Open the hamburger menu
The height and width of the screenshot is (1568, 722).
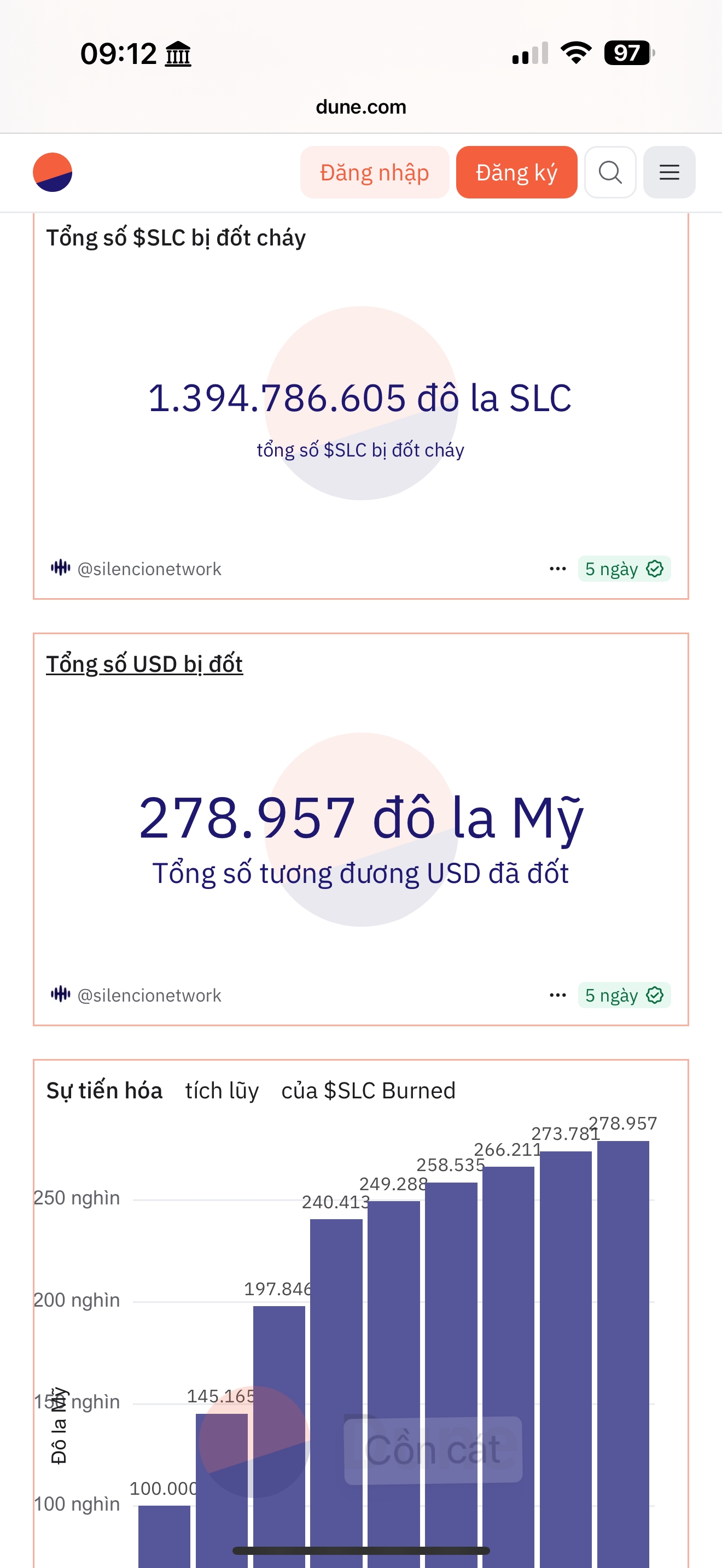[x=669, y=172]
